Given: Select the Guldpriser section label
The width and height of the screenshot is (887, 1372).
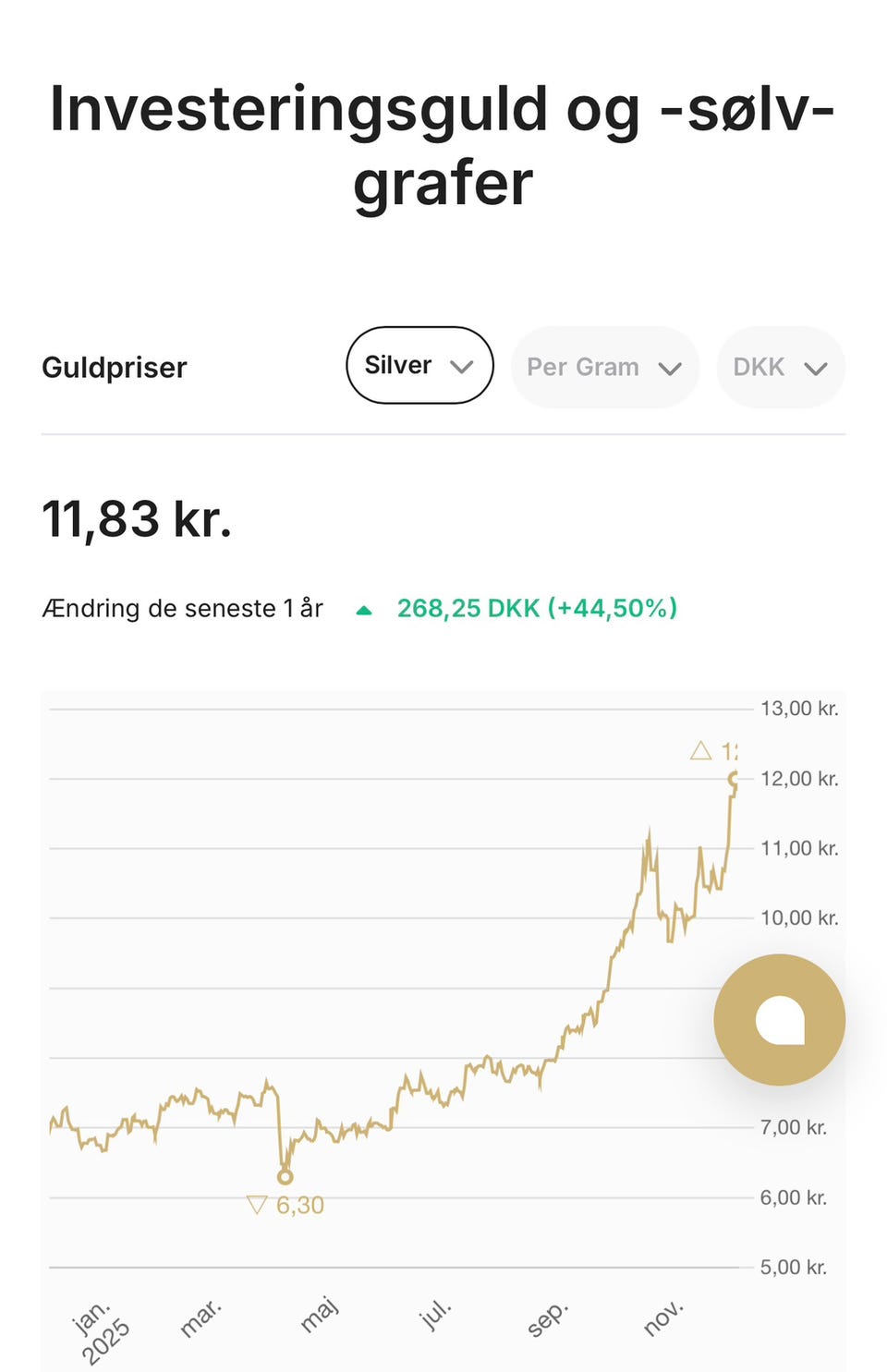Looking at the screenshot, I should coord(114,368).
